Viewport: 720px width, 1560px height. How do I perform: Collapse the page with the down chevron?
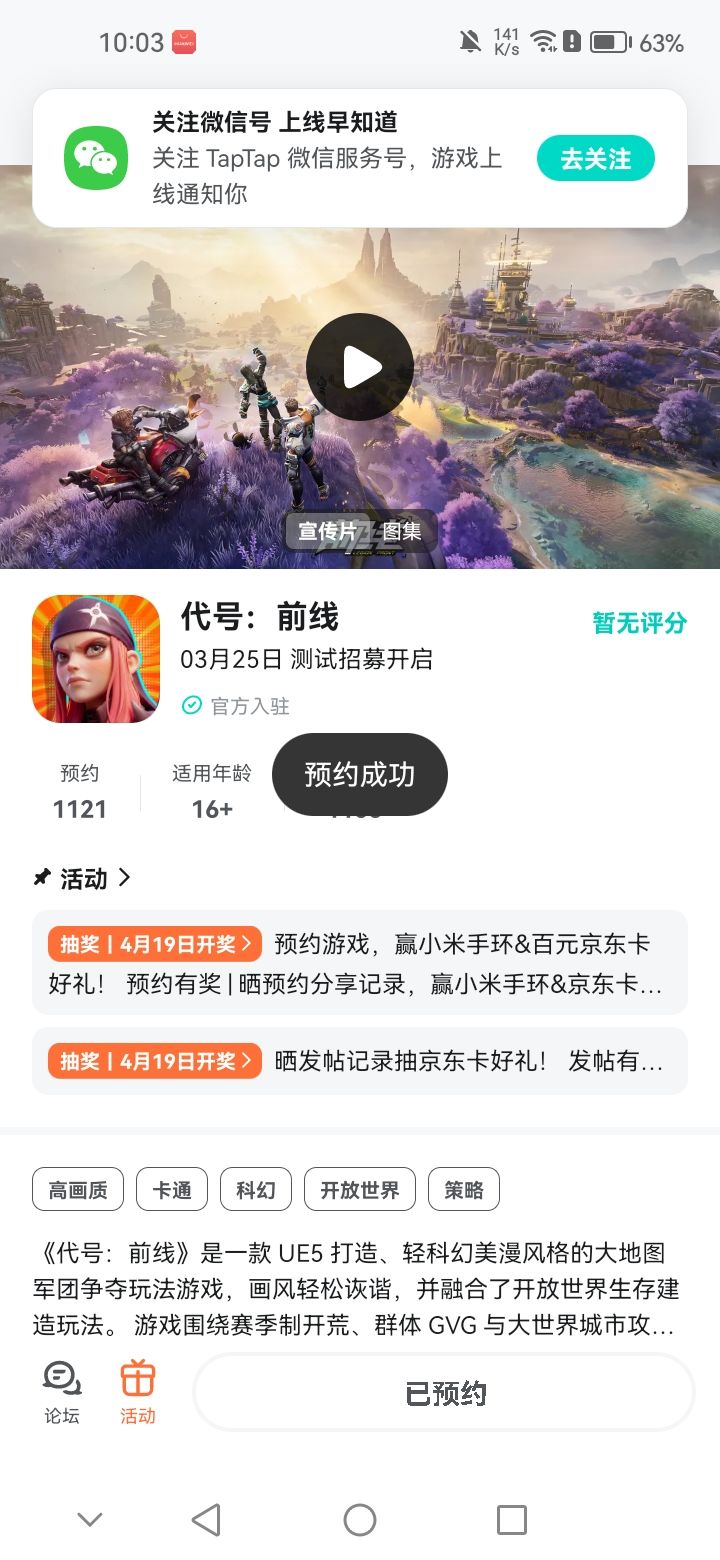[x=90, y=1518]
